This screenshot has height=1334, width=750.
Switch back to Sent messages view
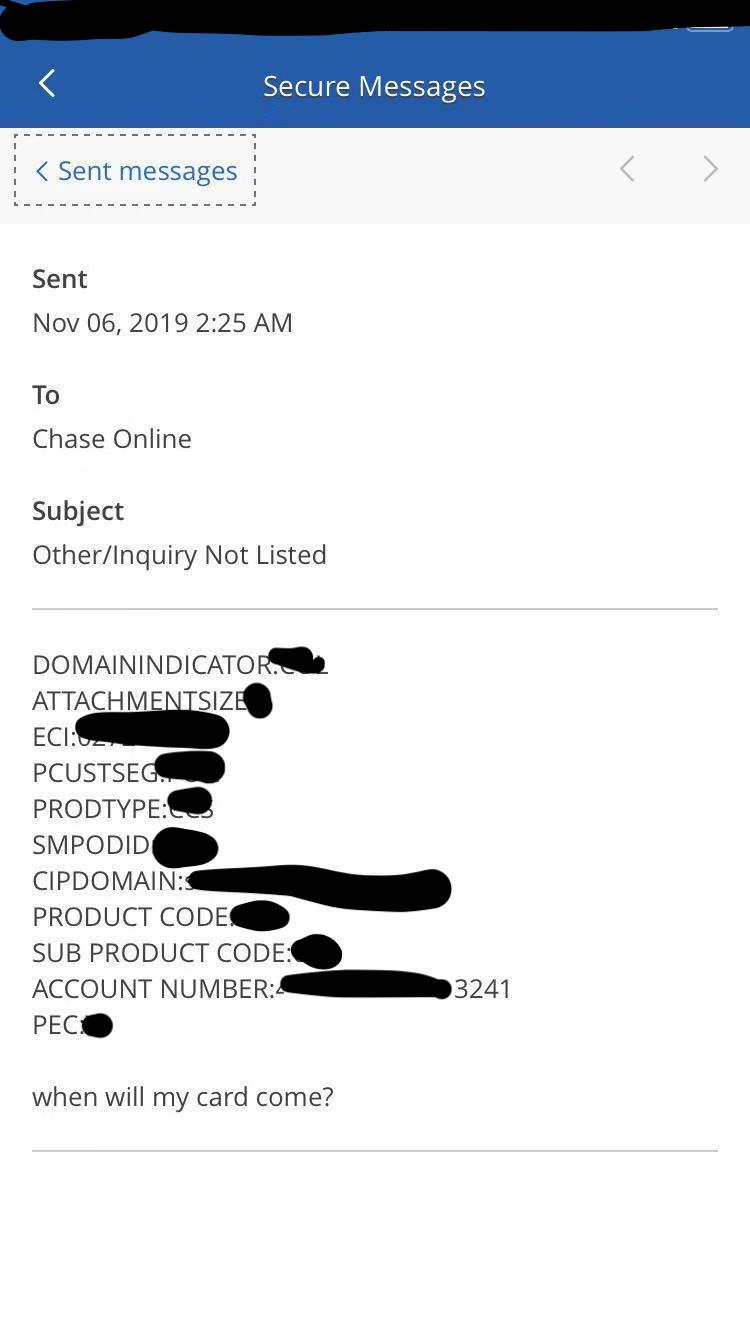[134, 171]
